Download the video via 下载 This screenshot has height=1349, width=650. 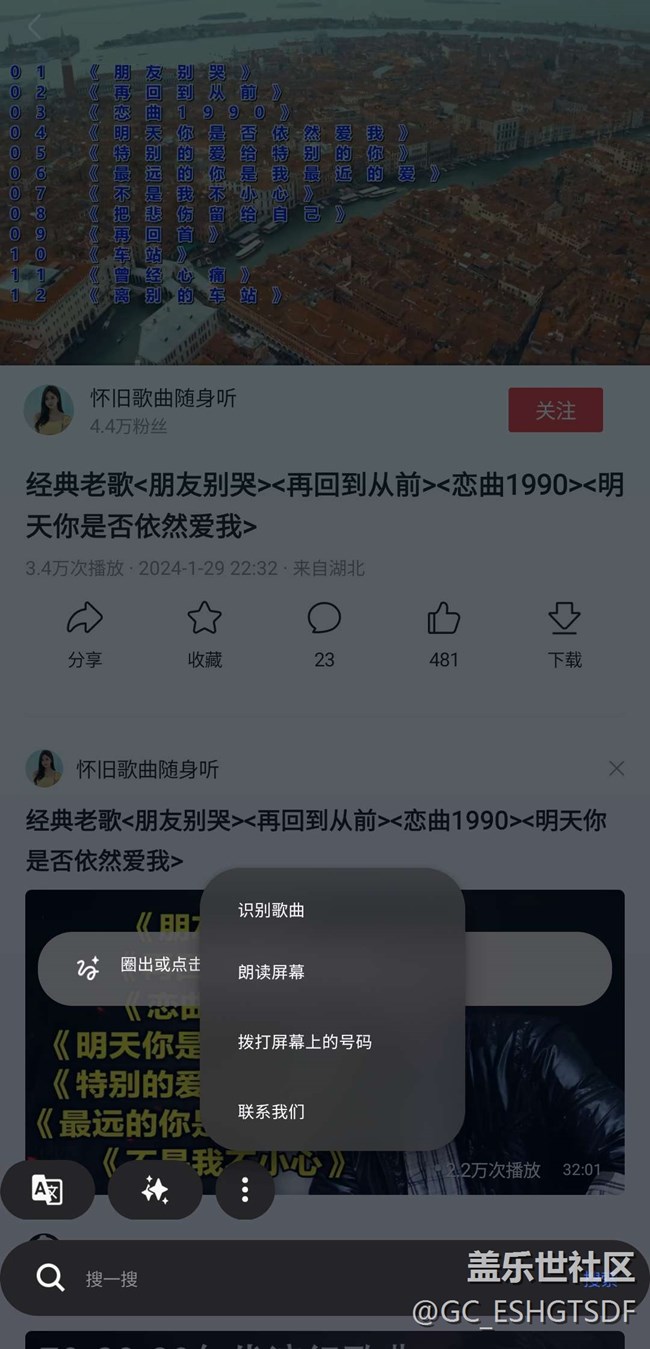[565, 634]
